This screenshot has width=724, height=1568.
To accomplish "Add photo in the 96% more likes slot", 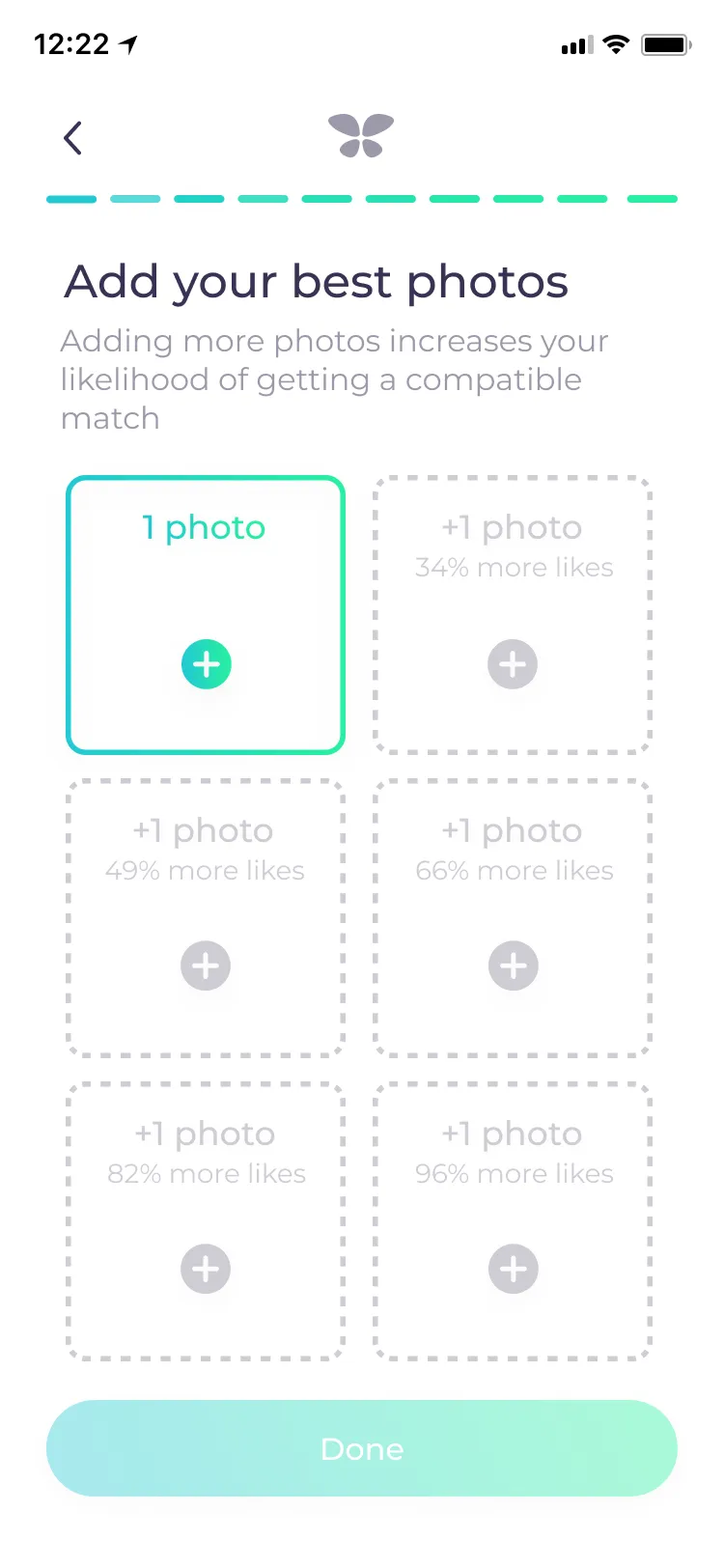I will 513,1269.
